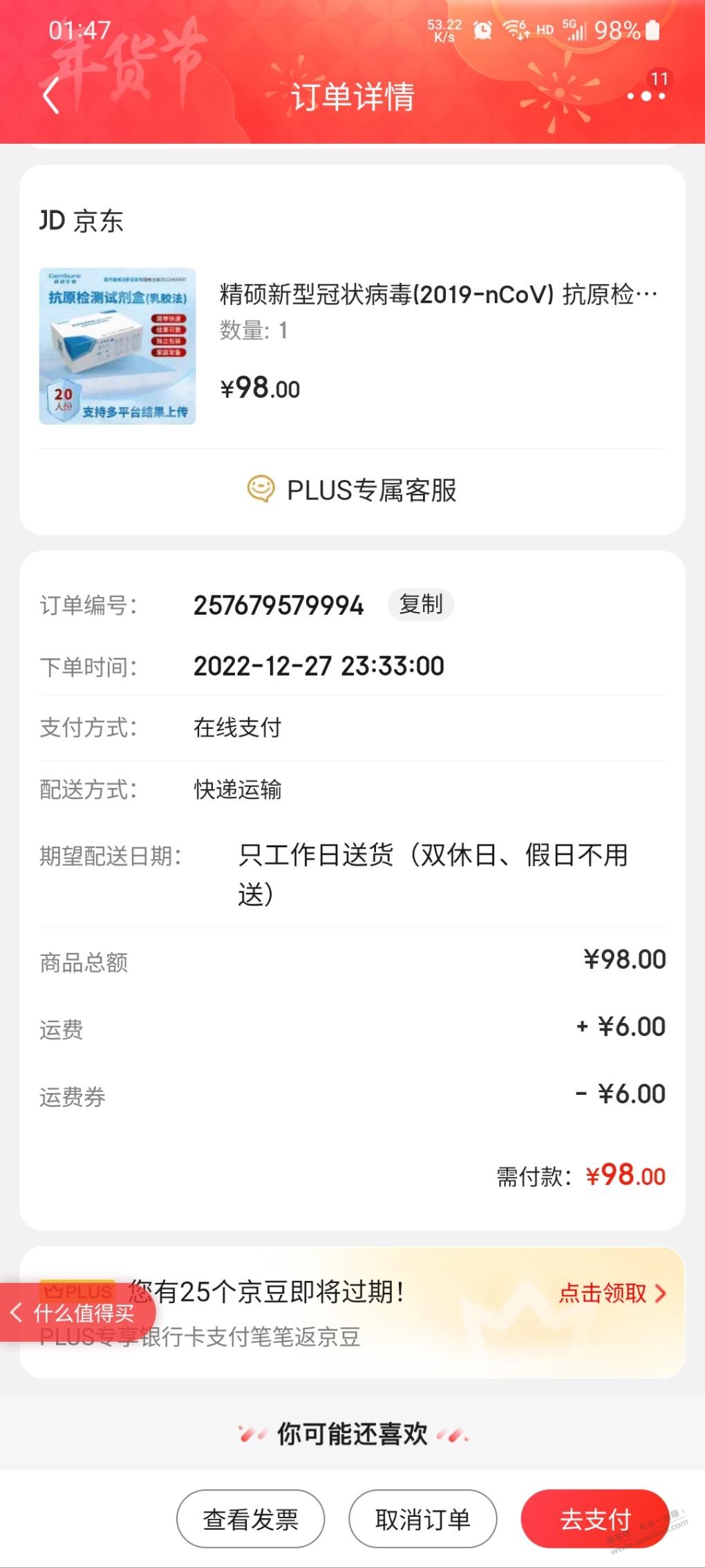The height and width of the screenshot is (1568, 705).
Task: Copy the order number with 复制
Action: coord(421,605)
